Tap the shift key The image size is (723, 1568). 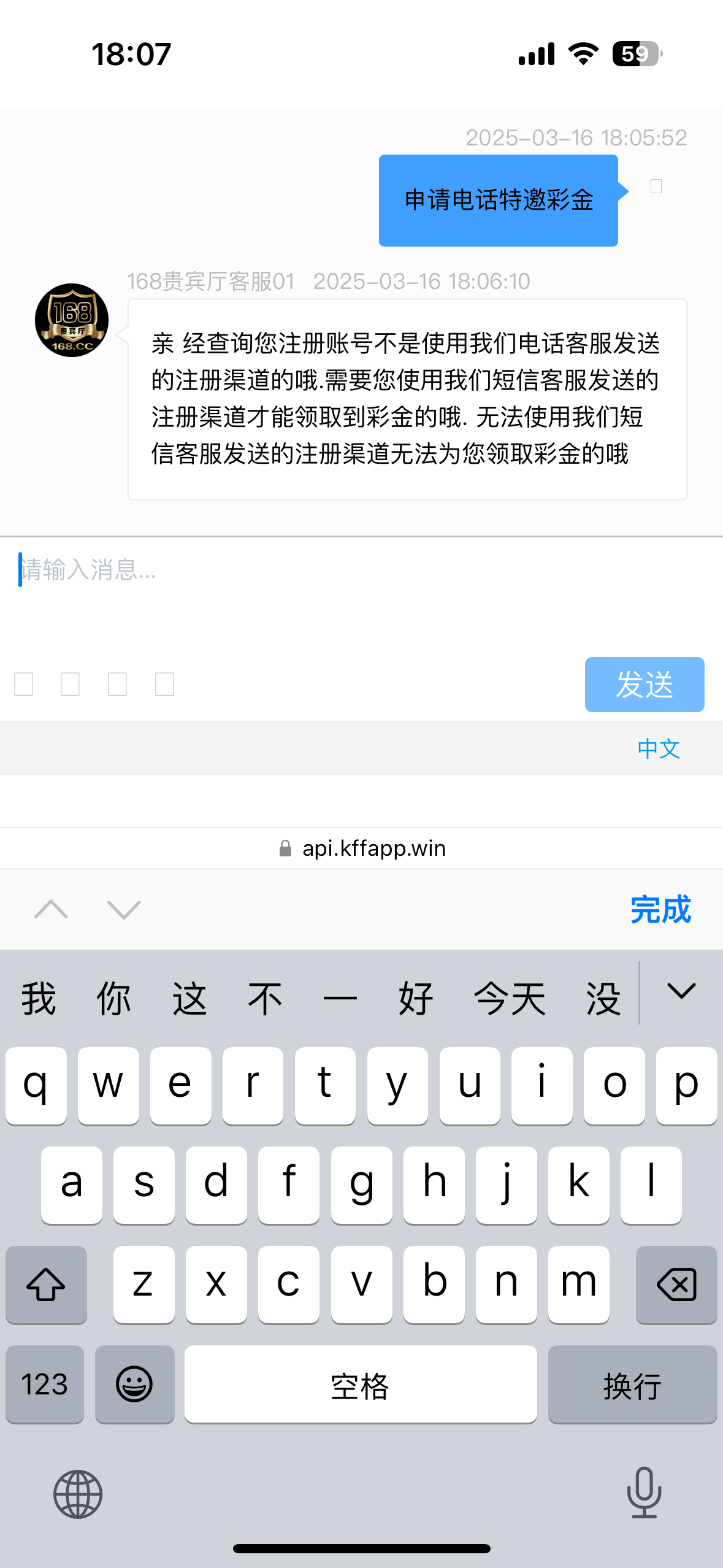point(46,1285)
